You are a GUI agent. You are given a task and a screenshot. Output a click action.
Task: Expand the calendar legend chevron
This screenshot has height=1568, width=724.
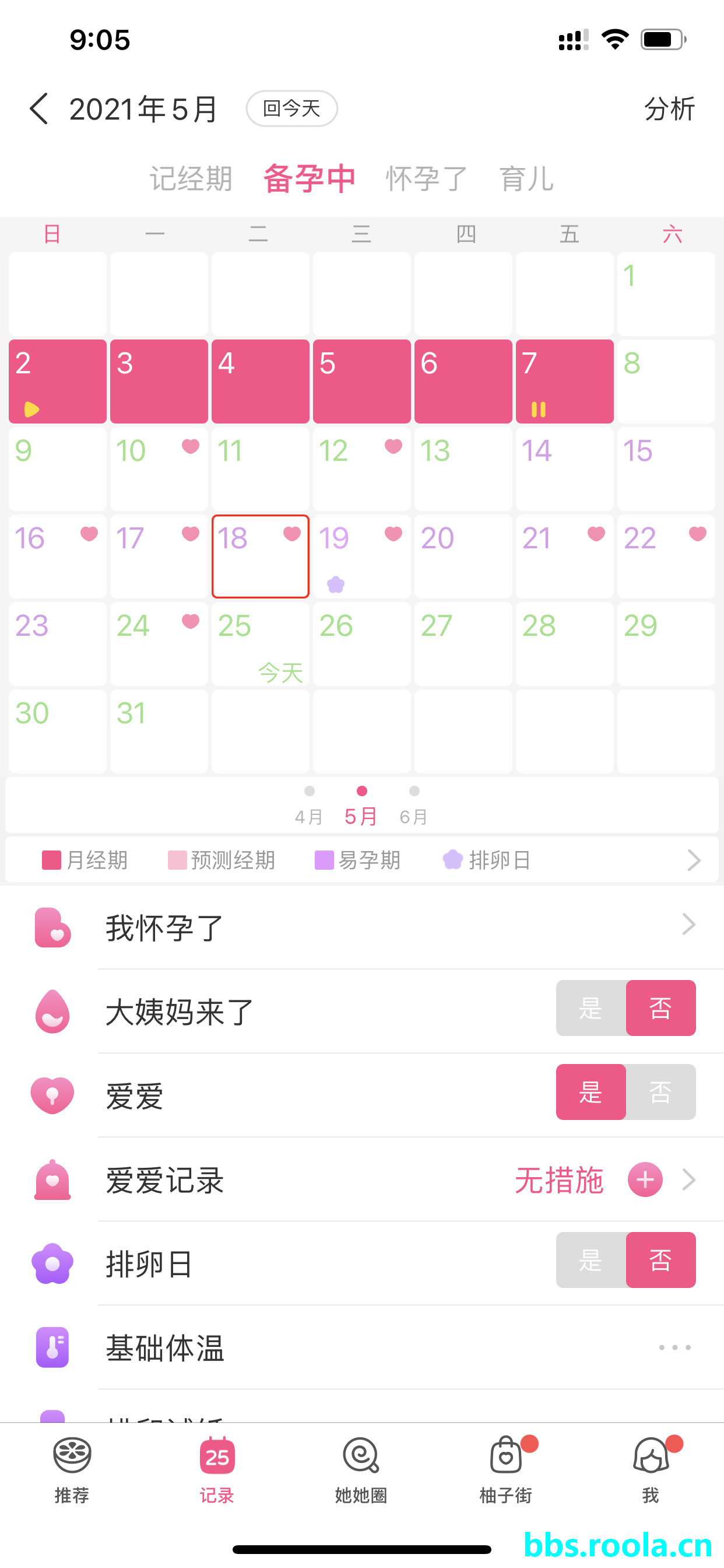[x=694, y=860]
